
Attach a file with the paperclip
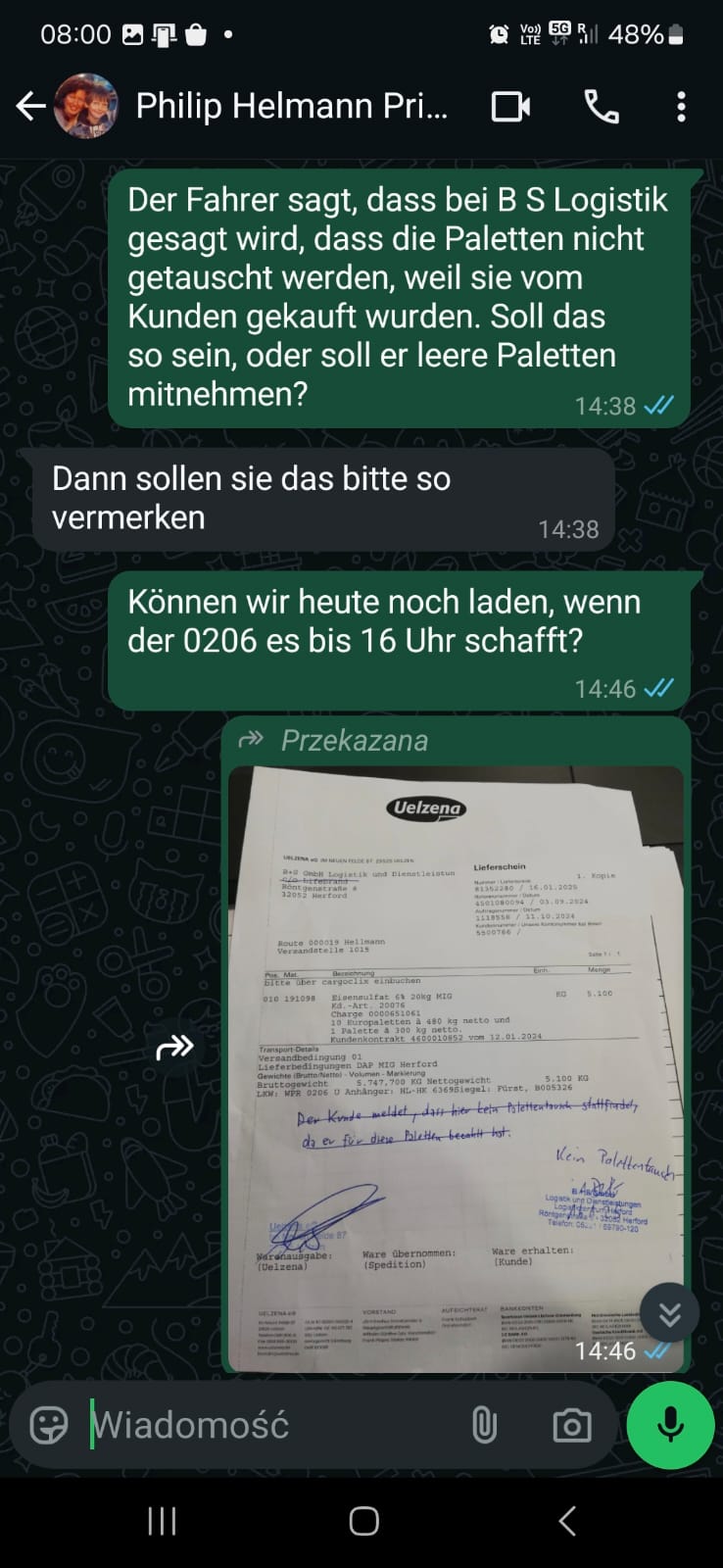click(x=484, y=1425)
